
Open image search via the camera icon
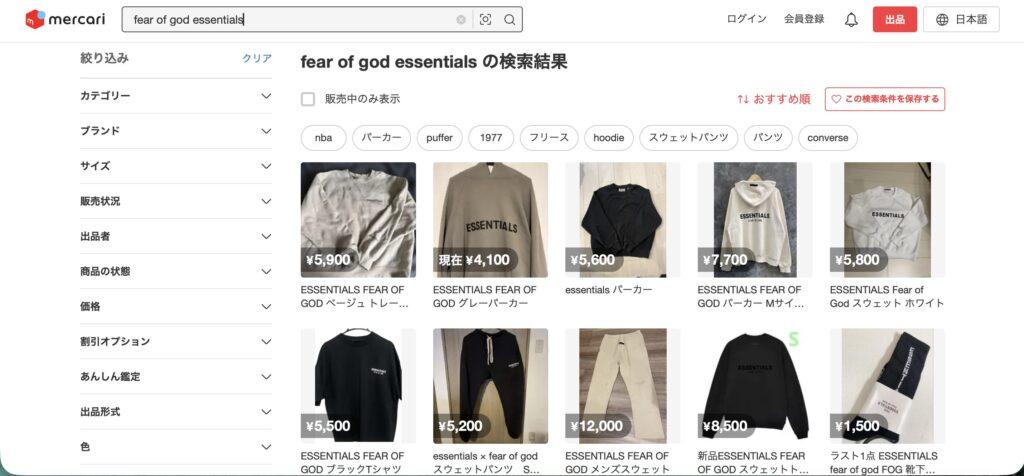(486, 19)
